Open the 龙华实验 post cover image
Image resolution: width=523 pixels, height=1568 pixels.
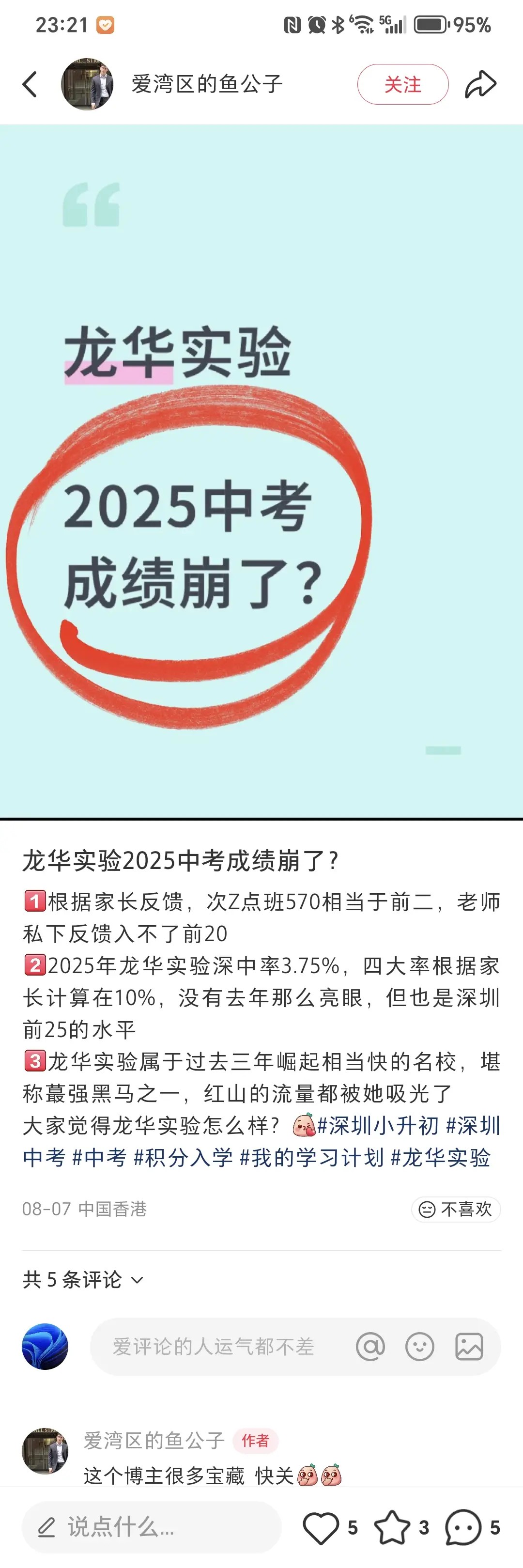click(261, 471)
